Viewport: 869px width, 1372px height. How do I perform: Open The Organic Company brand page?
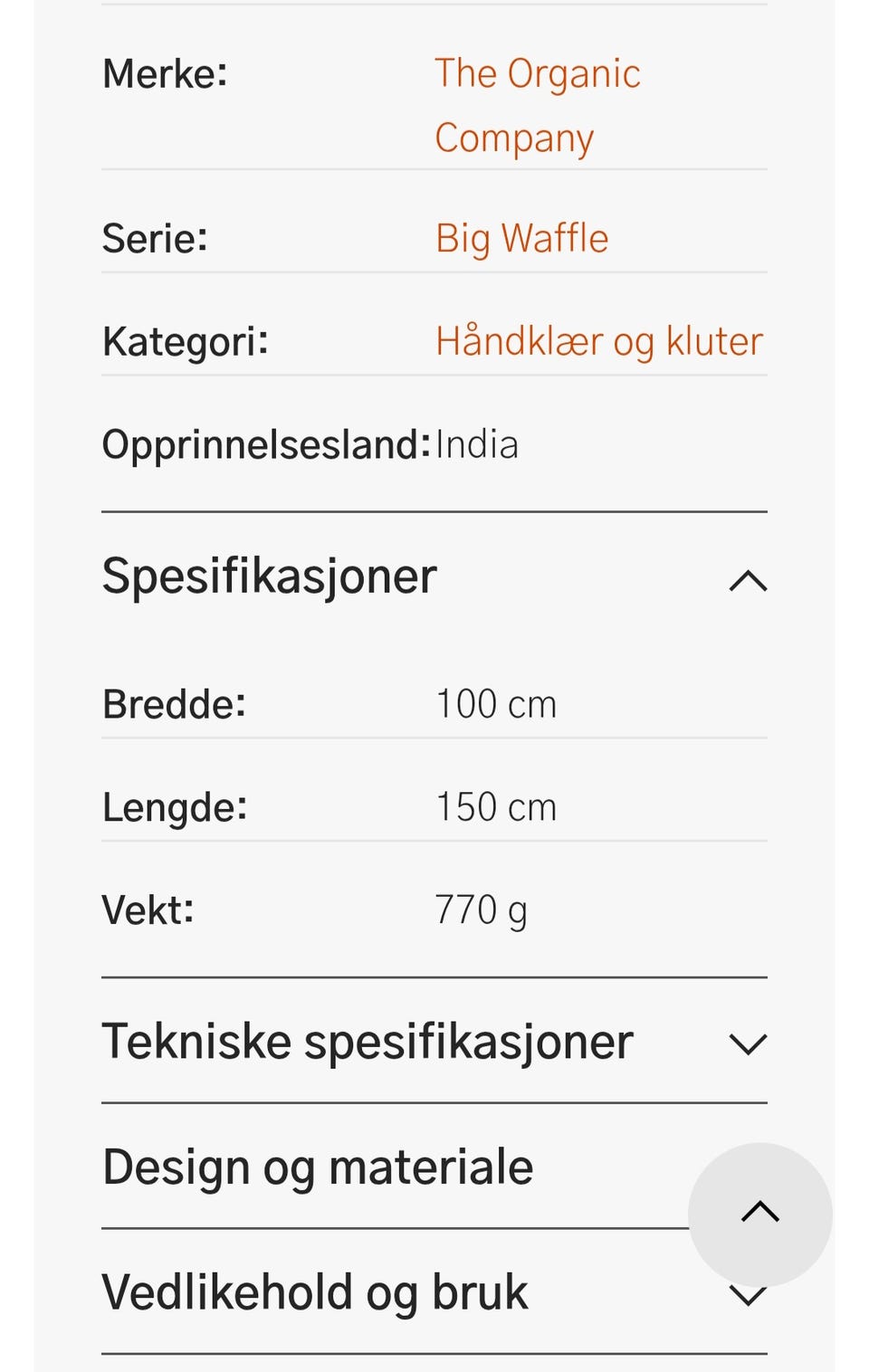(538, 104)
